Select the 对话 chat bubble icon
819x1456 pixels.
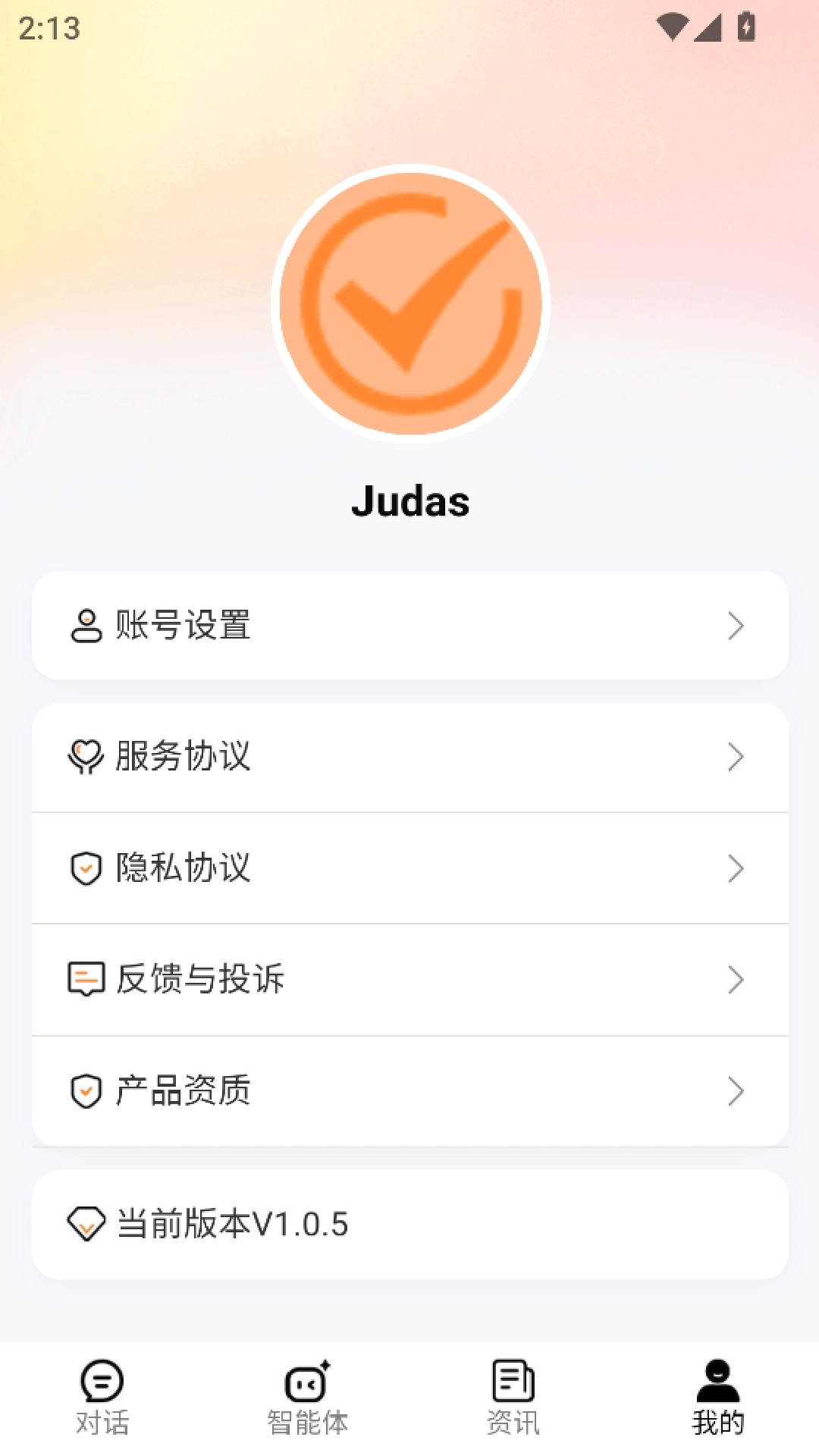pyautogui.click(x=102, y=1382)
